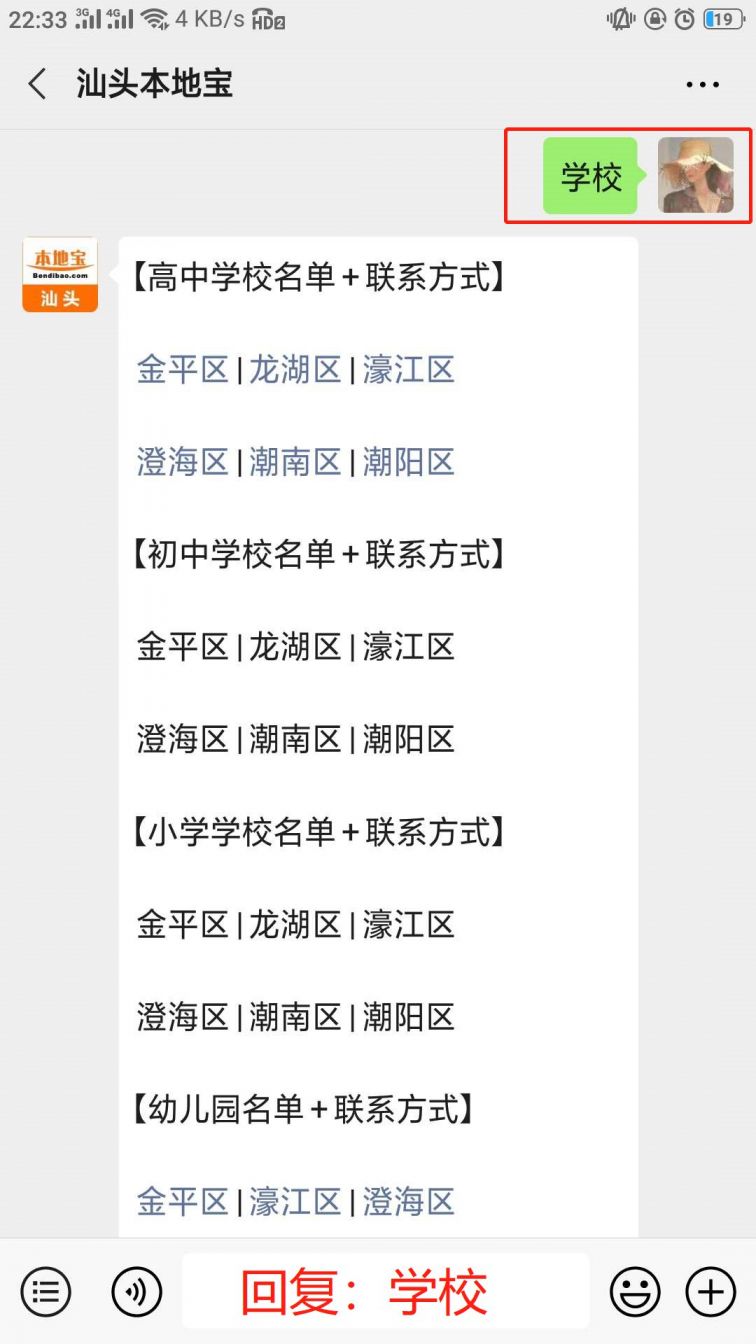Screen dimensions: 756x1344
Task: Open 濠江区 link under 高中学校名单
Action: point(408,370)
